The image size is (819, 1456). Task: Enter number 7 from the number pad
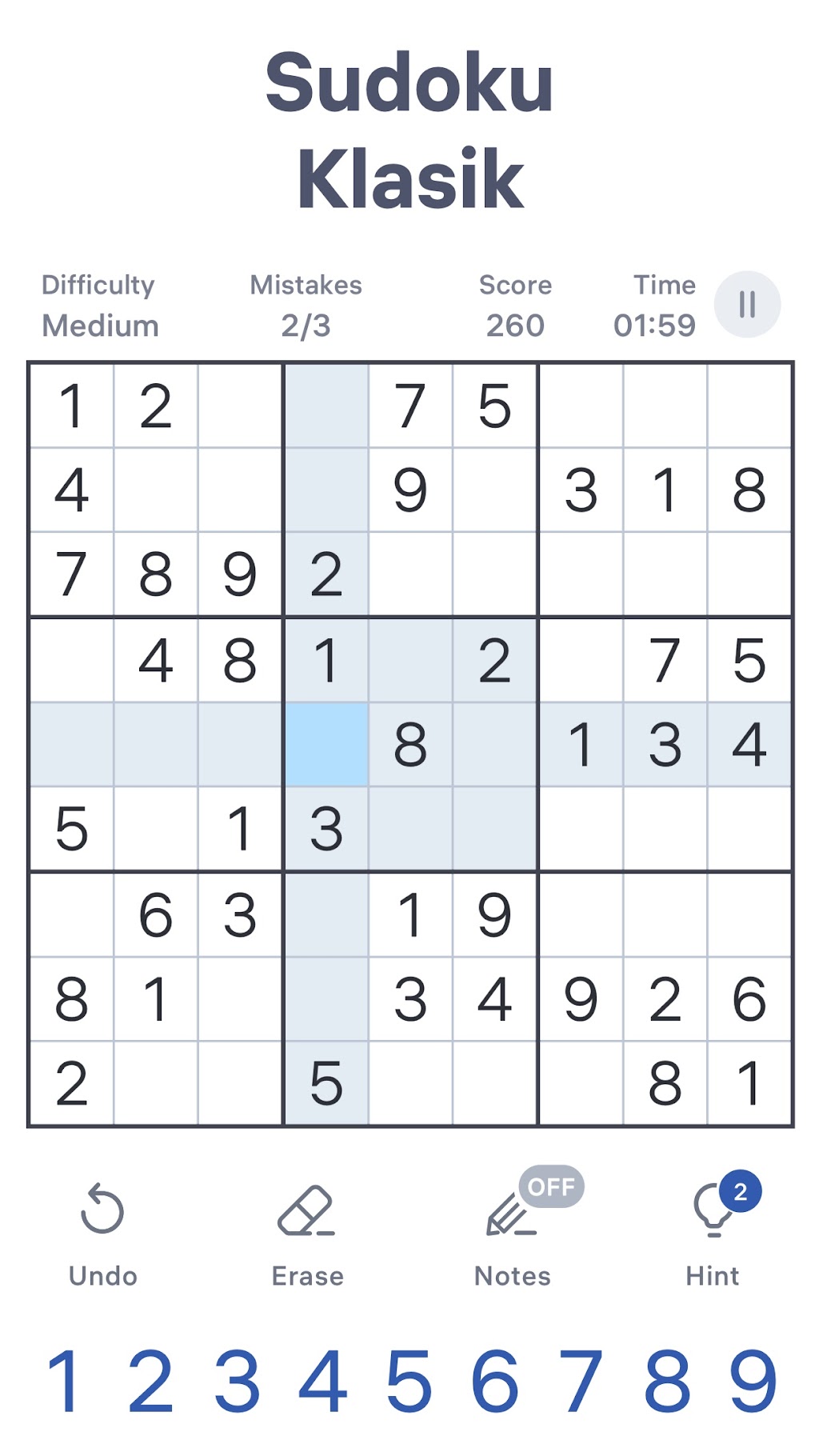click(x=581, y=1381)
